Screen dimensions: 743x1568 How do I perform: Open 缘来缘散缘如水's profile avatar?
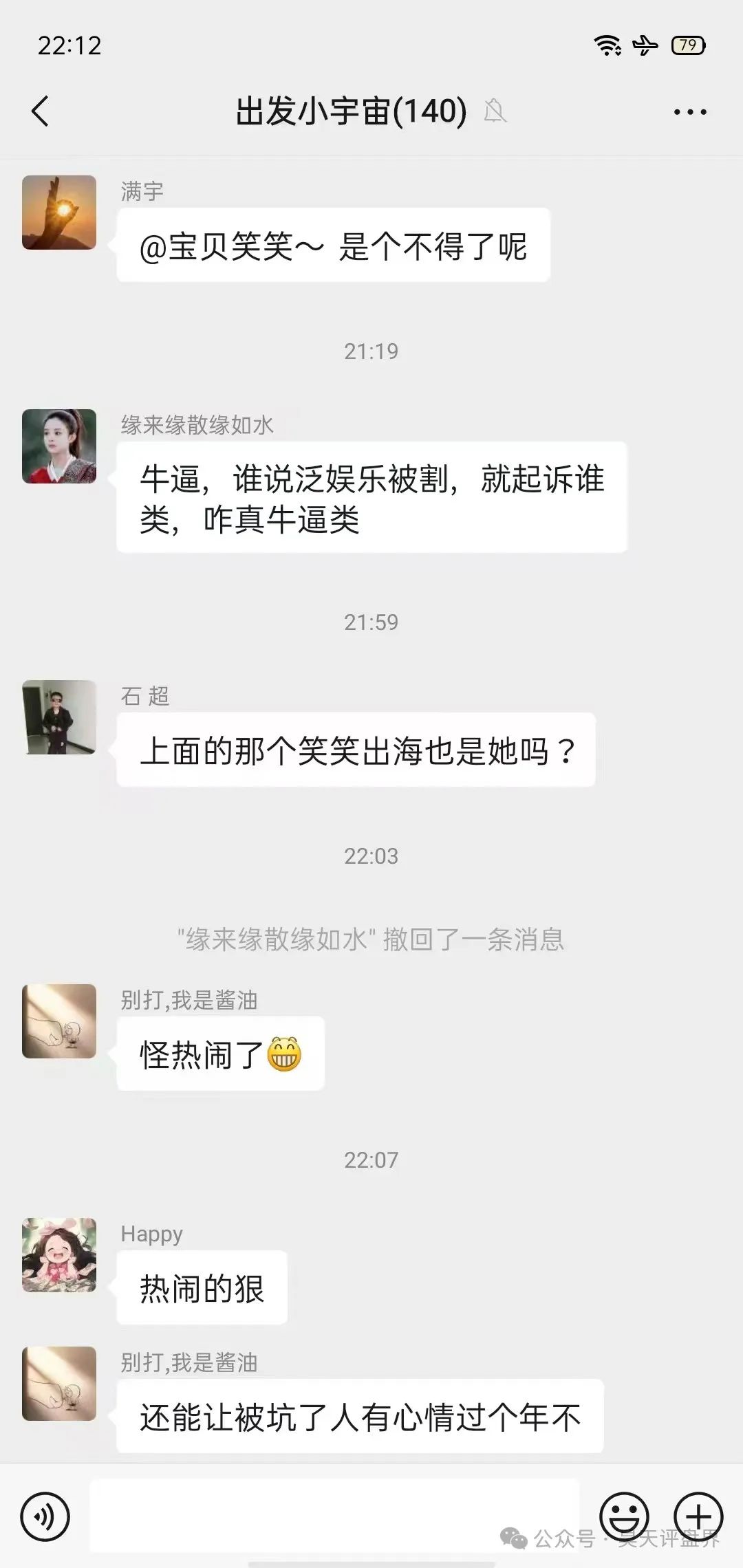click(x=59, y=446)
